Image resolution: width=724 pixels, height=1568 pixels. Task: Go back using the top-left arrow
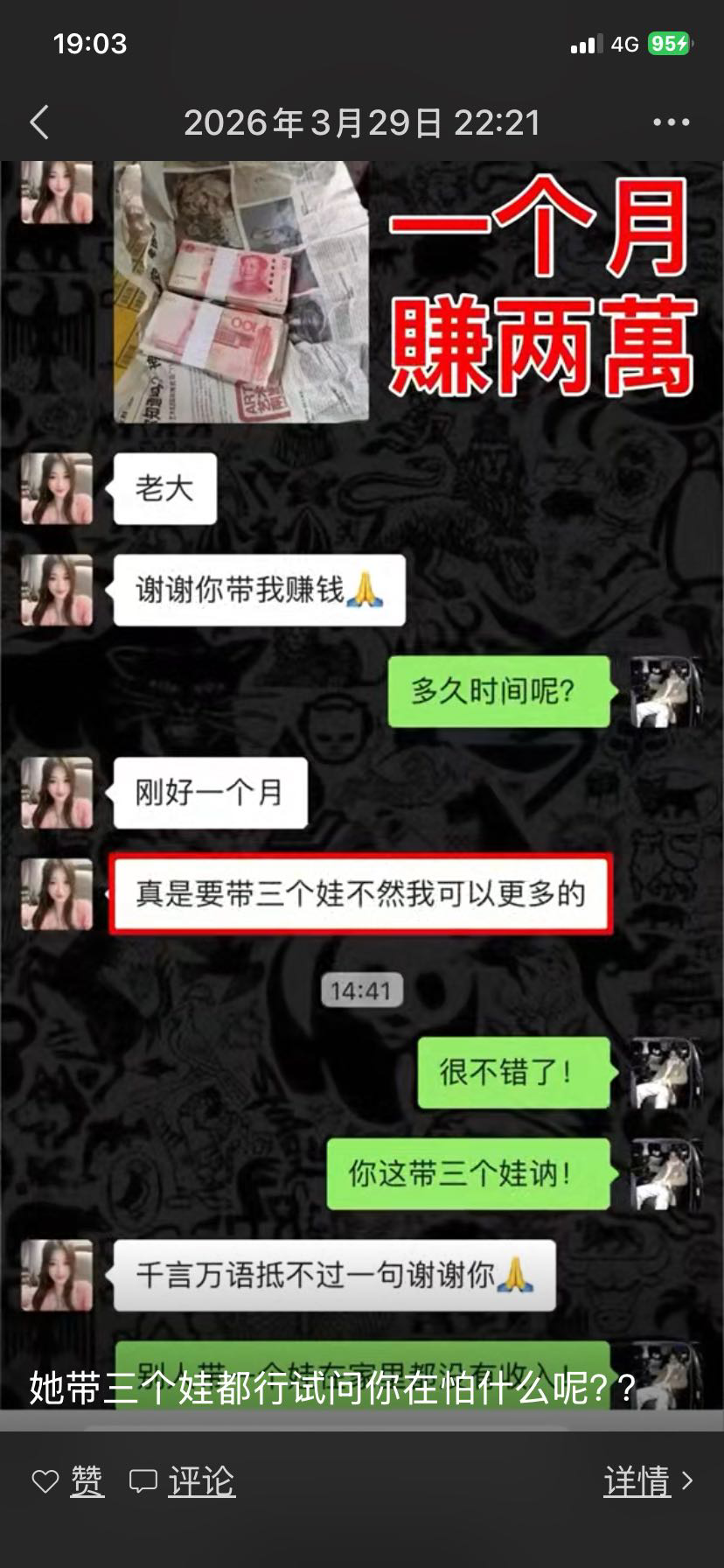click(39, 122)
